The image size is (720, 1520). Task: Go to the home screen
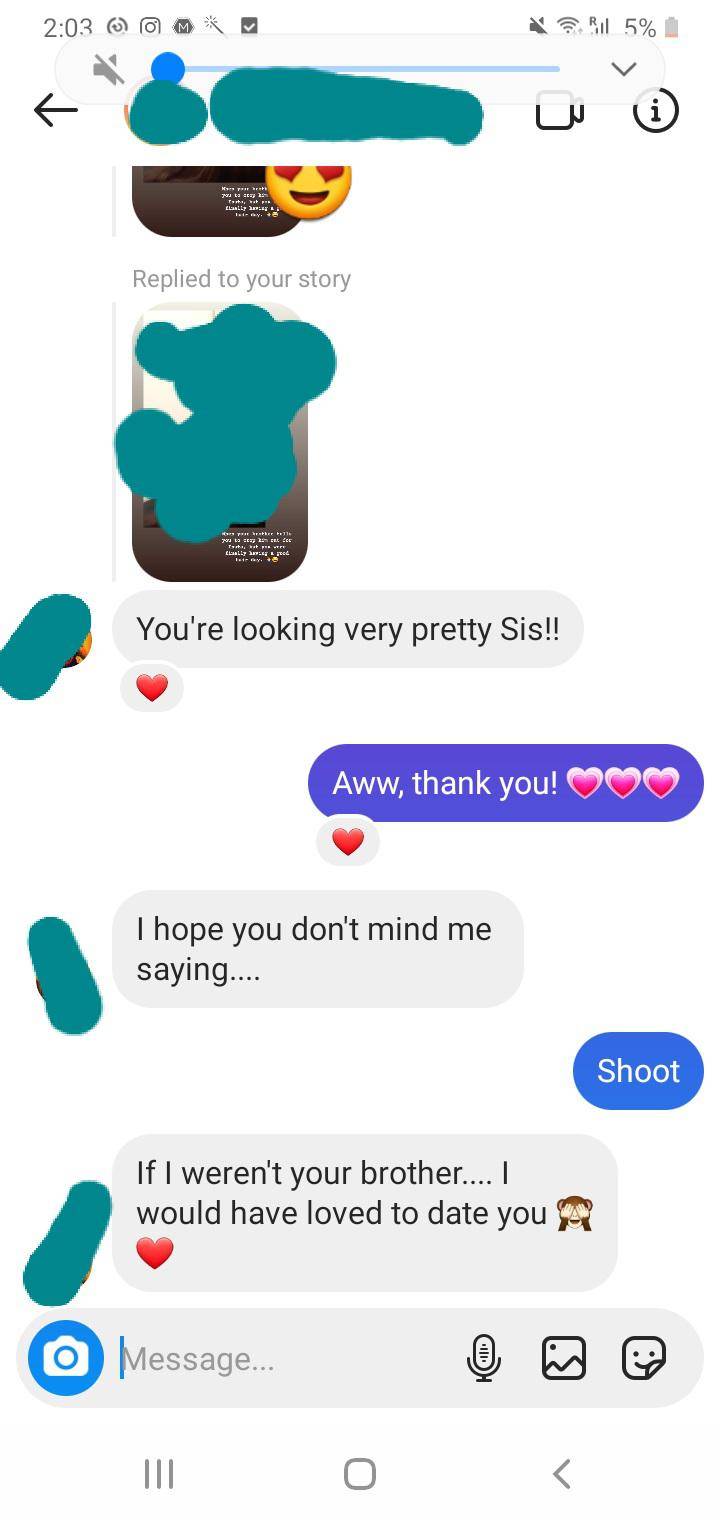[x=360, y=1473]
